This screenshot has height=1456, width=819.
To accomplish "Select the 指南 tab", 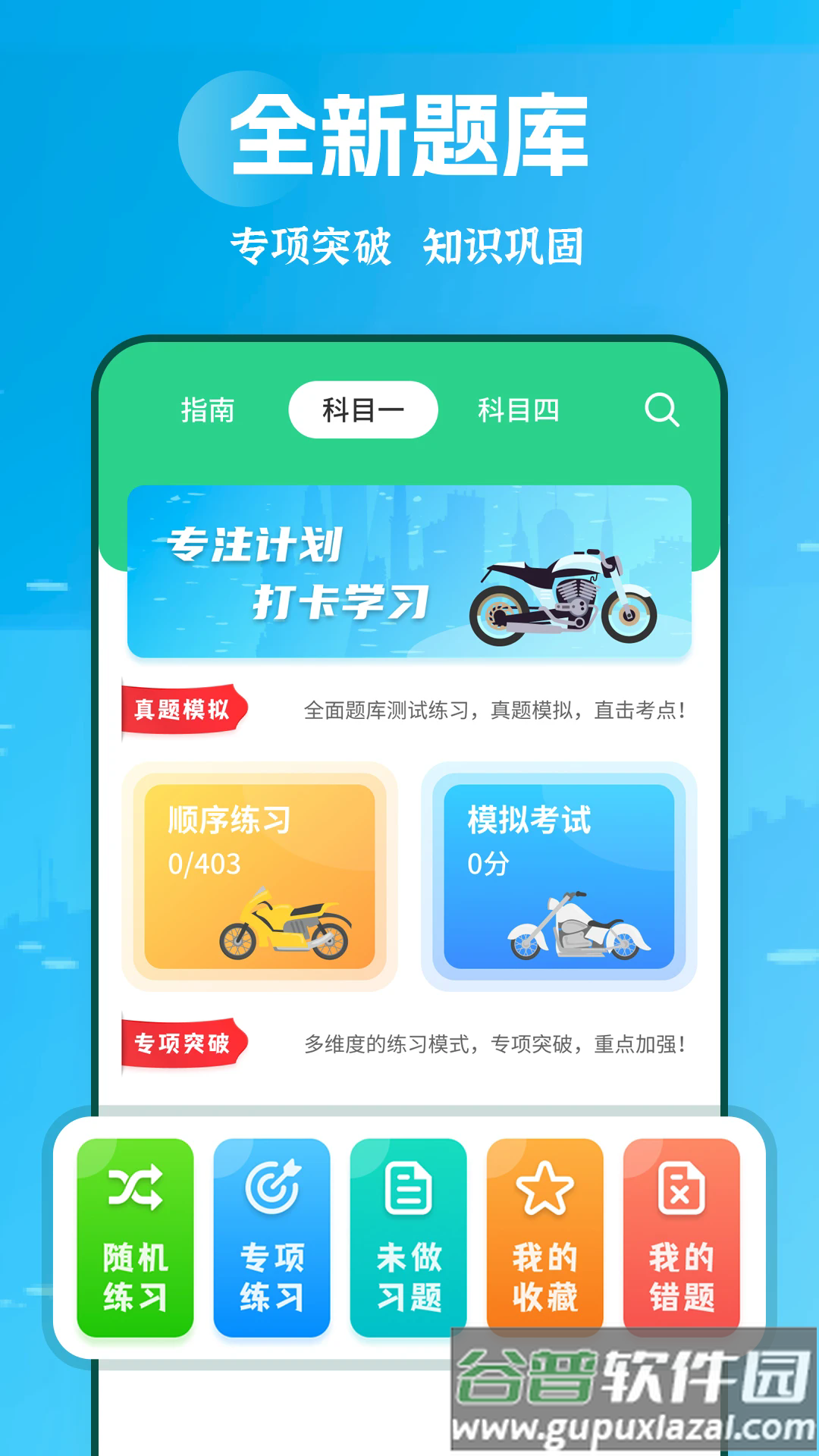I will [207, 410].
